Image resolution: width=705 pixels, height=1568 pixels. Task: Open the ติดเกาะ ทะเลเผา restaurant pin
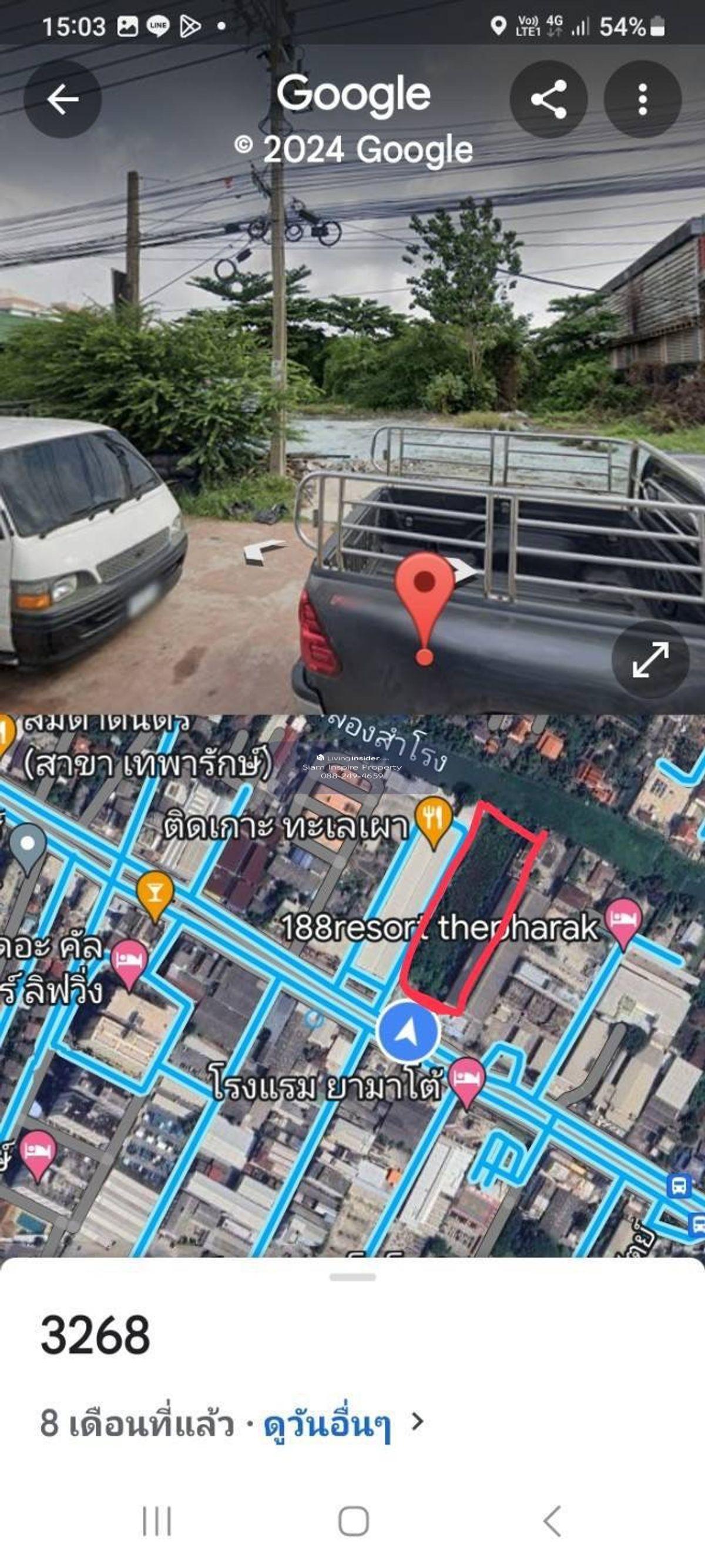tap(433, 820)
